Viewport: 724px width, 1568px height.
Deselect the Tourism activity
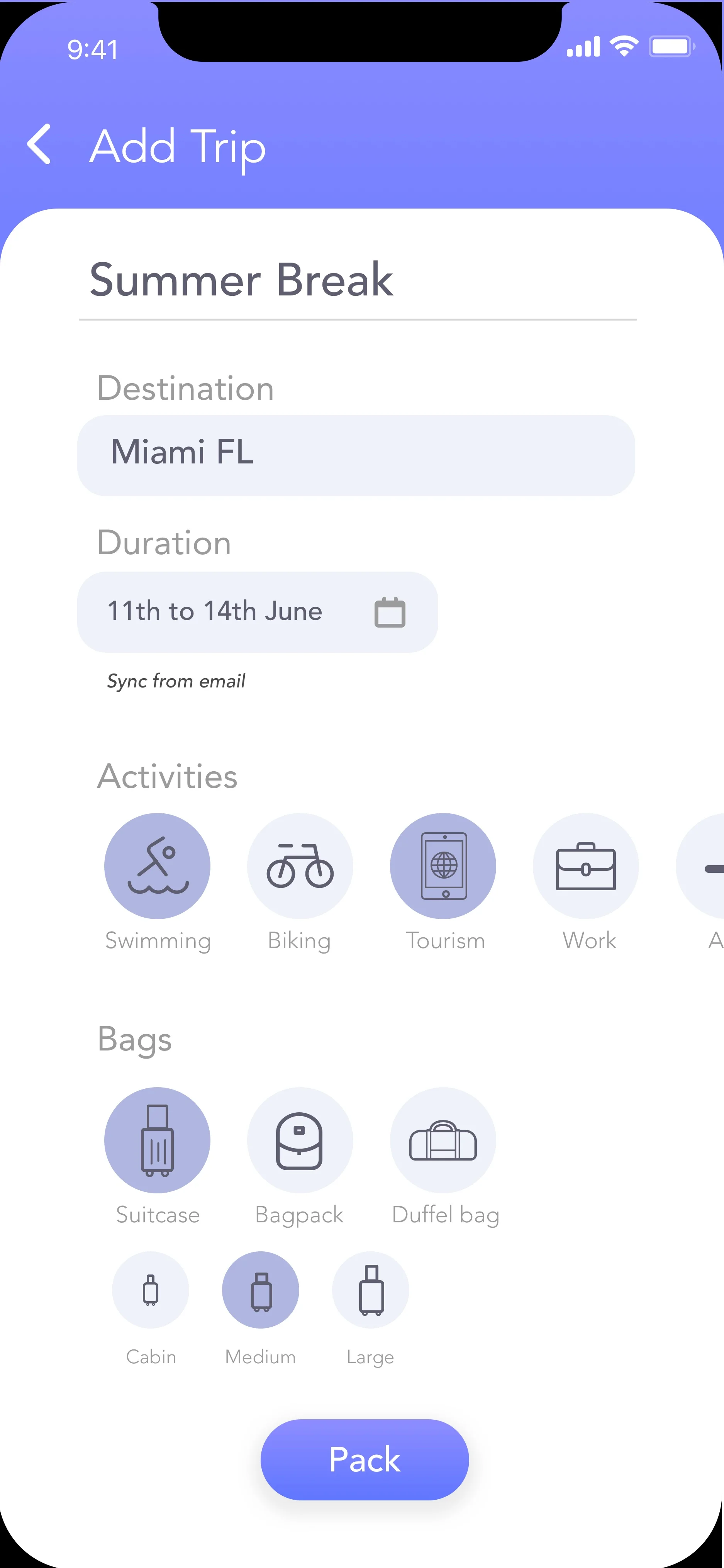[443, 865]
